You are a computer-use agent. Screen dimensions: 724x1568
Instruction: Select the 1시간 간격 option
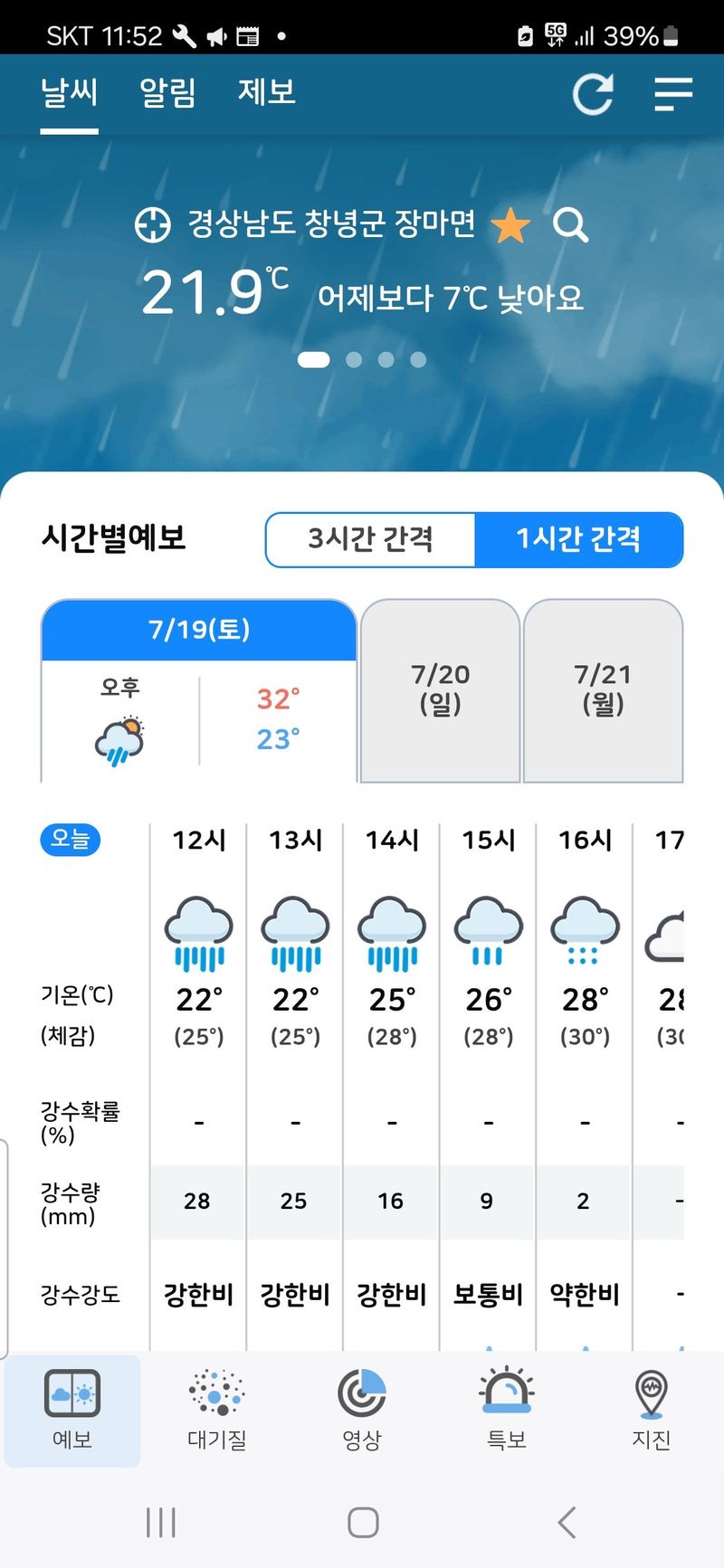coord(578,539)
